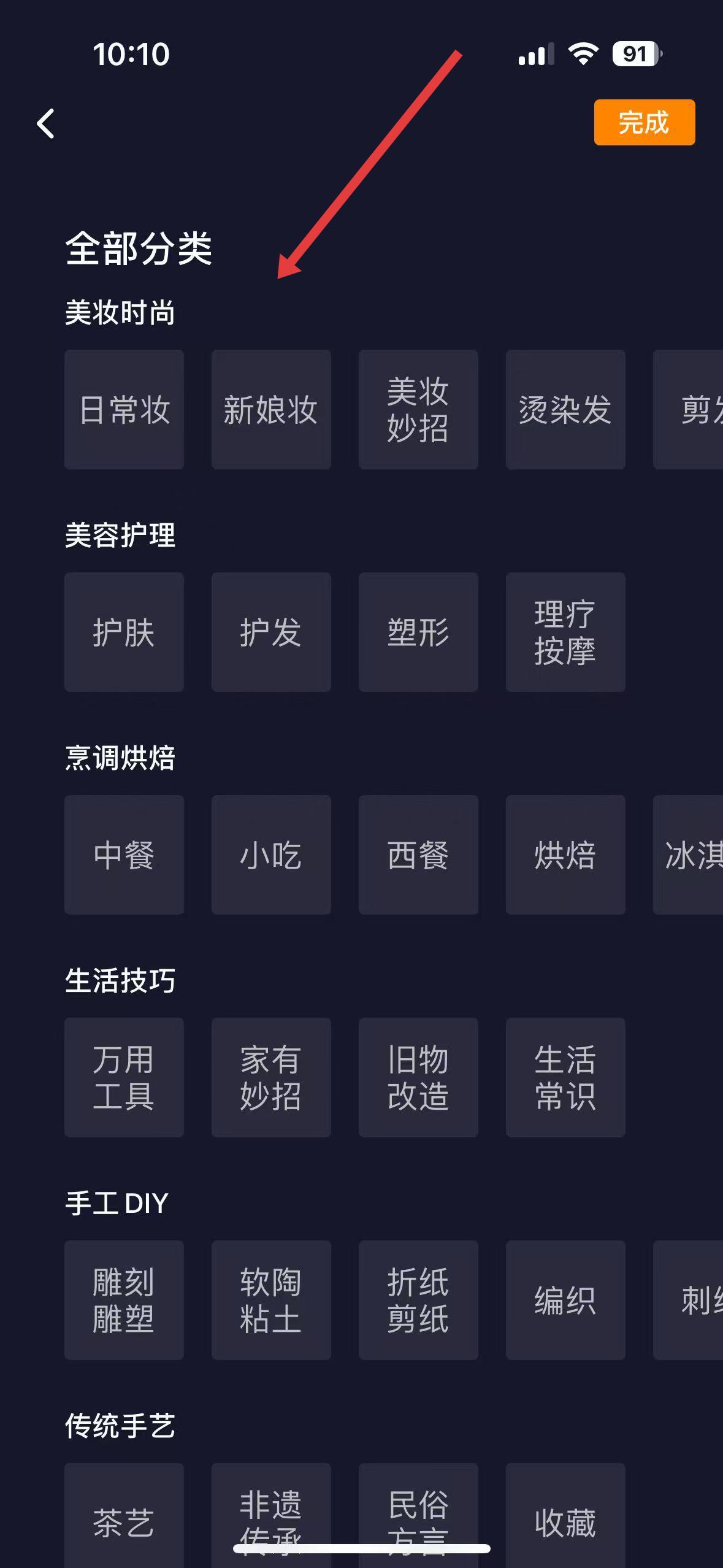Viewport: 723px width, 1568px height.
Task: Choose the 雕刻雕塑 chip
Action: [x=124, y=1301]
